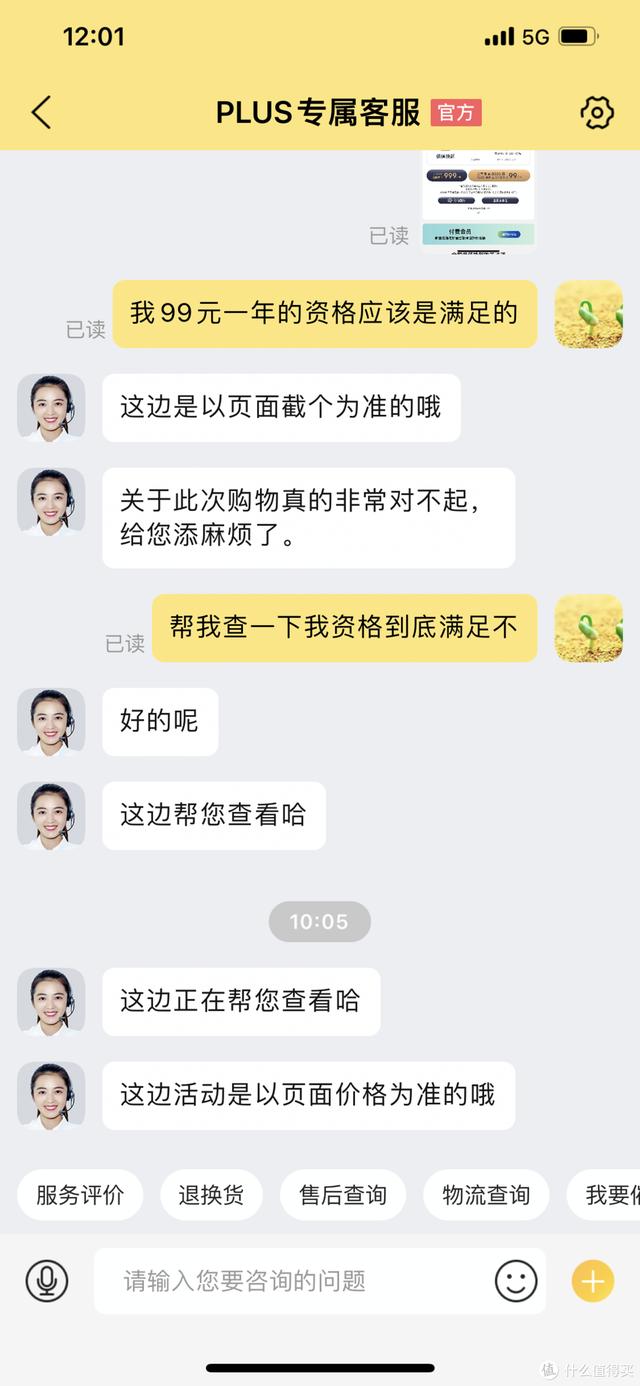Open 售后查询 shortcut
The height and width of the screenshot is (1386, 640).
[343, 1195]
